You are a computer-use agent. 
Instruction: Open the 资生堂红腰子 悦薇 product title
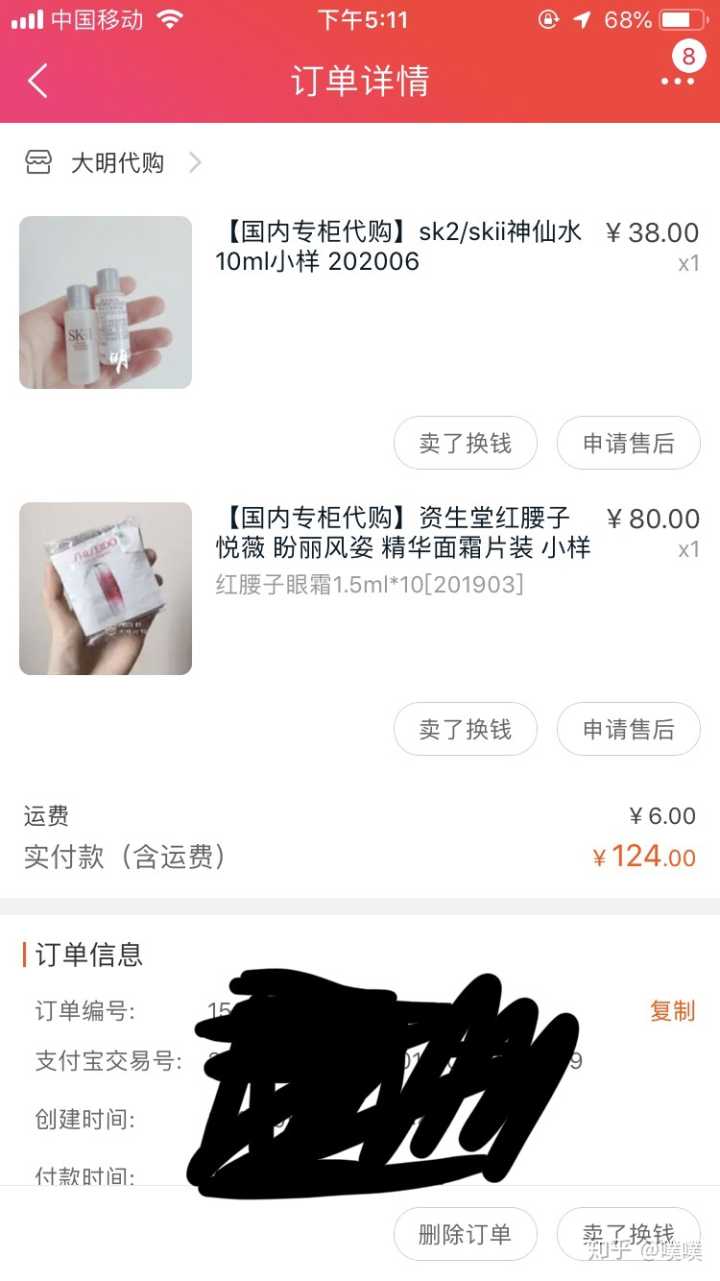coord(403,533)
